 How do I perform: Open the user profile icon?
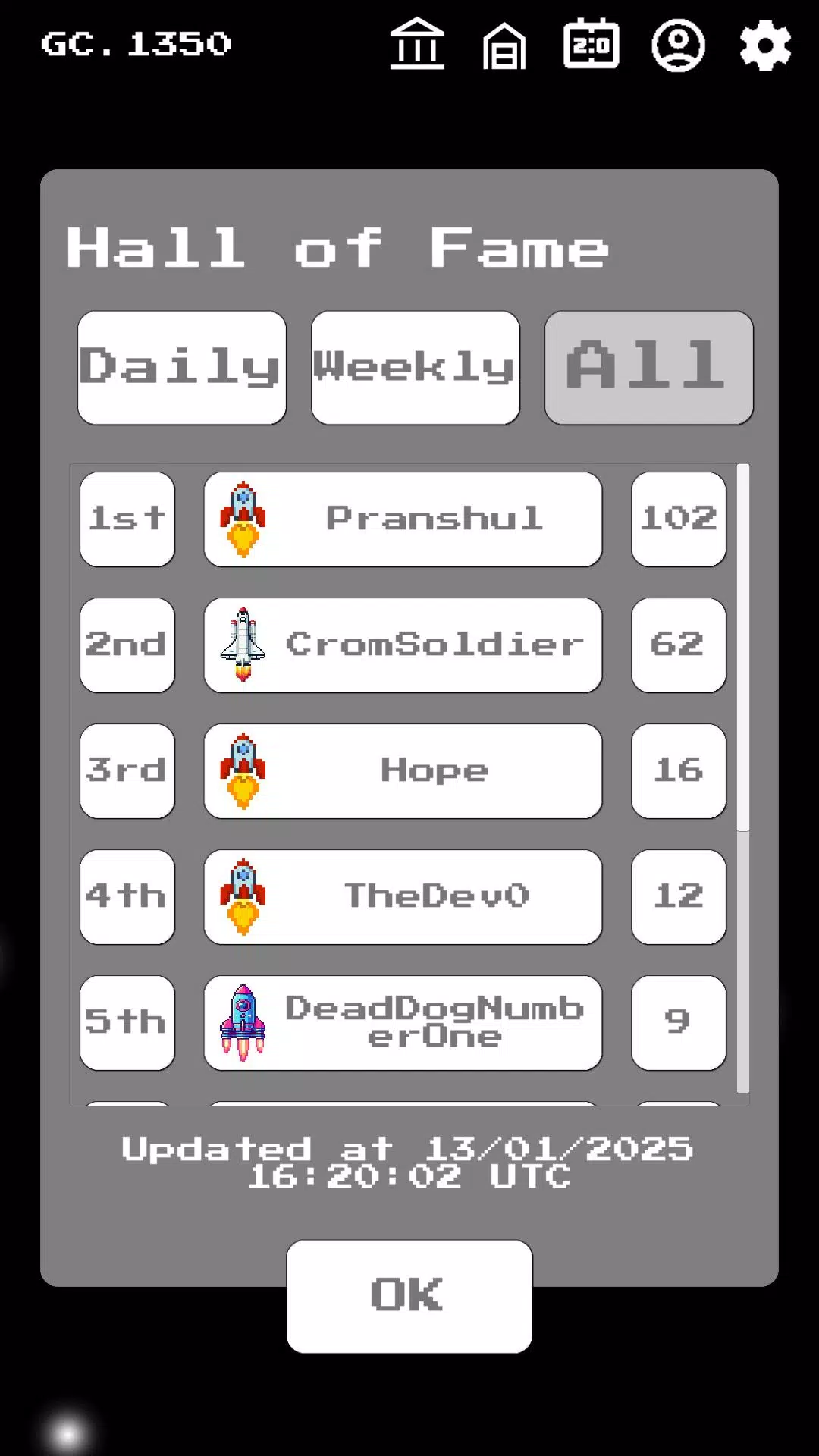tap(678, 45)
